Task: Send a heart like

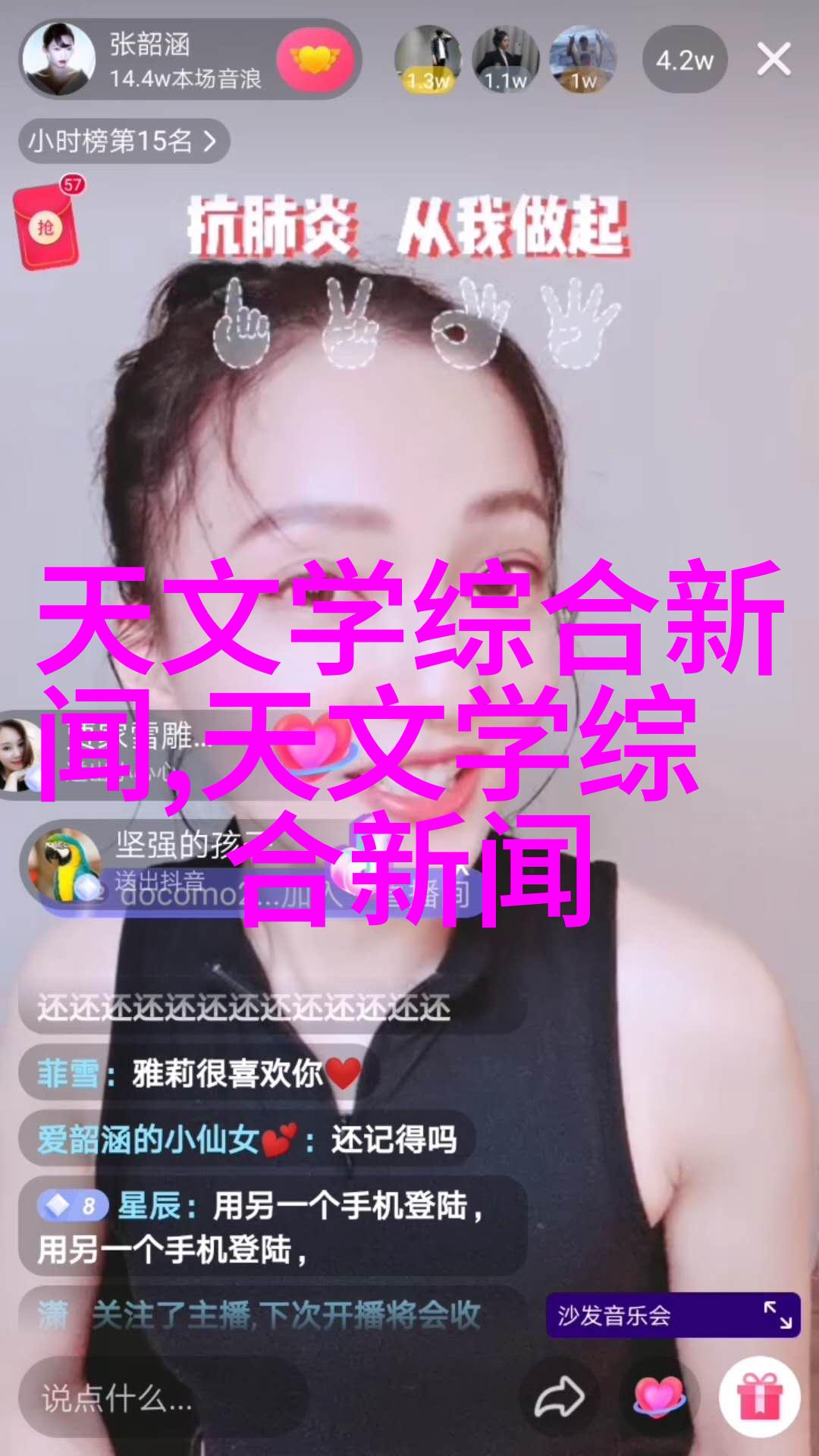Action: [x=658, y=1398]
